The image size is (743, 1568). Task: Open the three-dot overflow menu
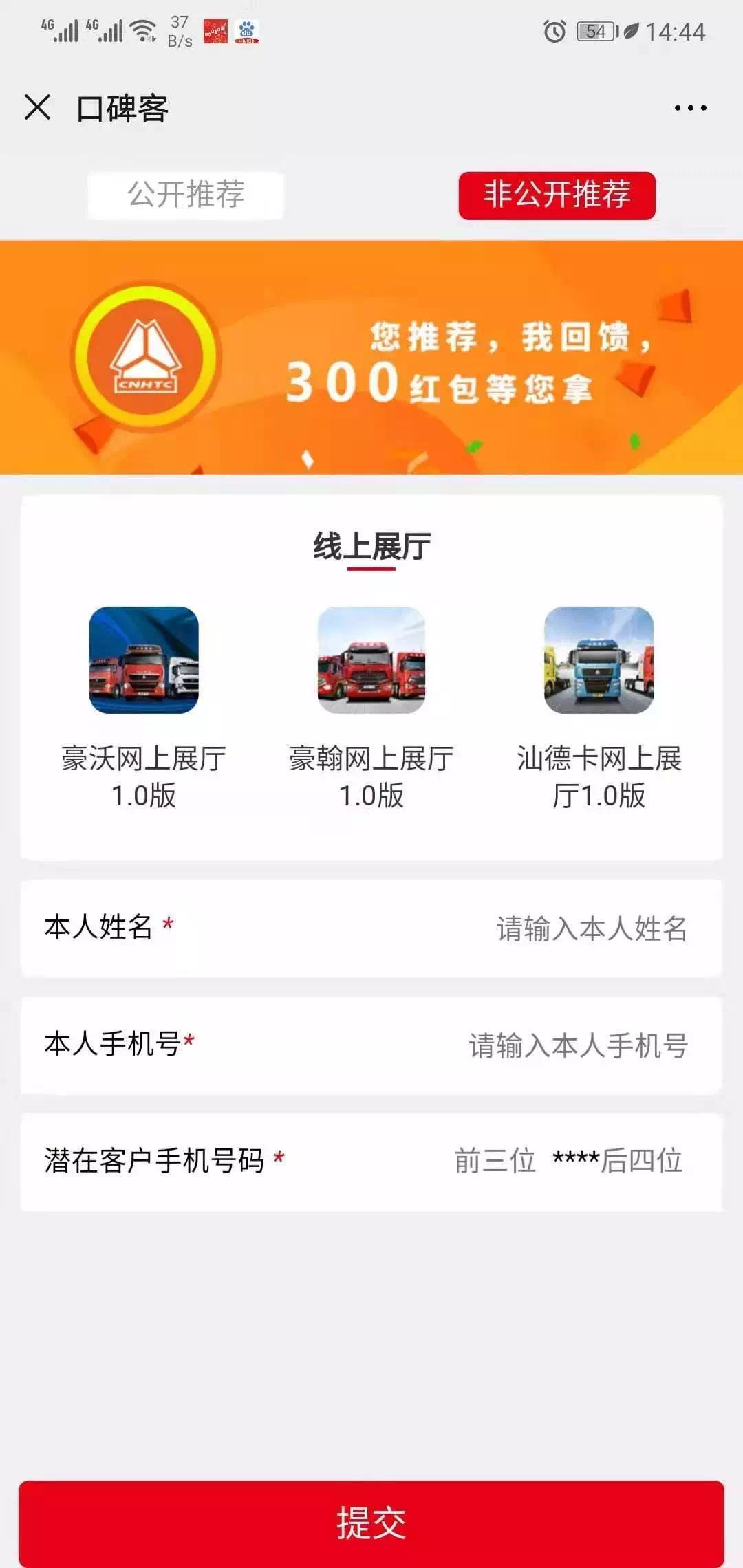[690, 108]
